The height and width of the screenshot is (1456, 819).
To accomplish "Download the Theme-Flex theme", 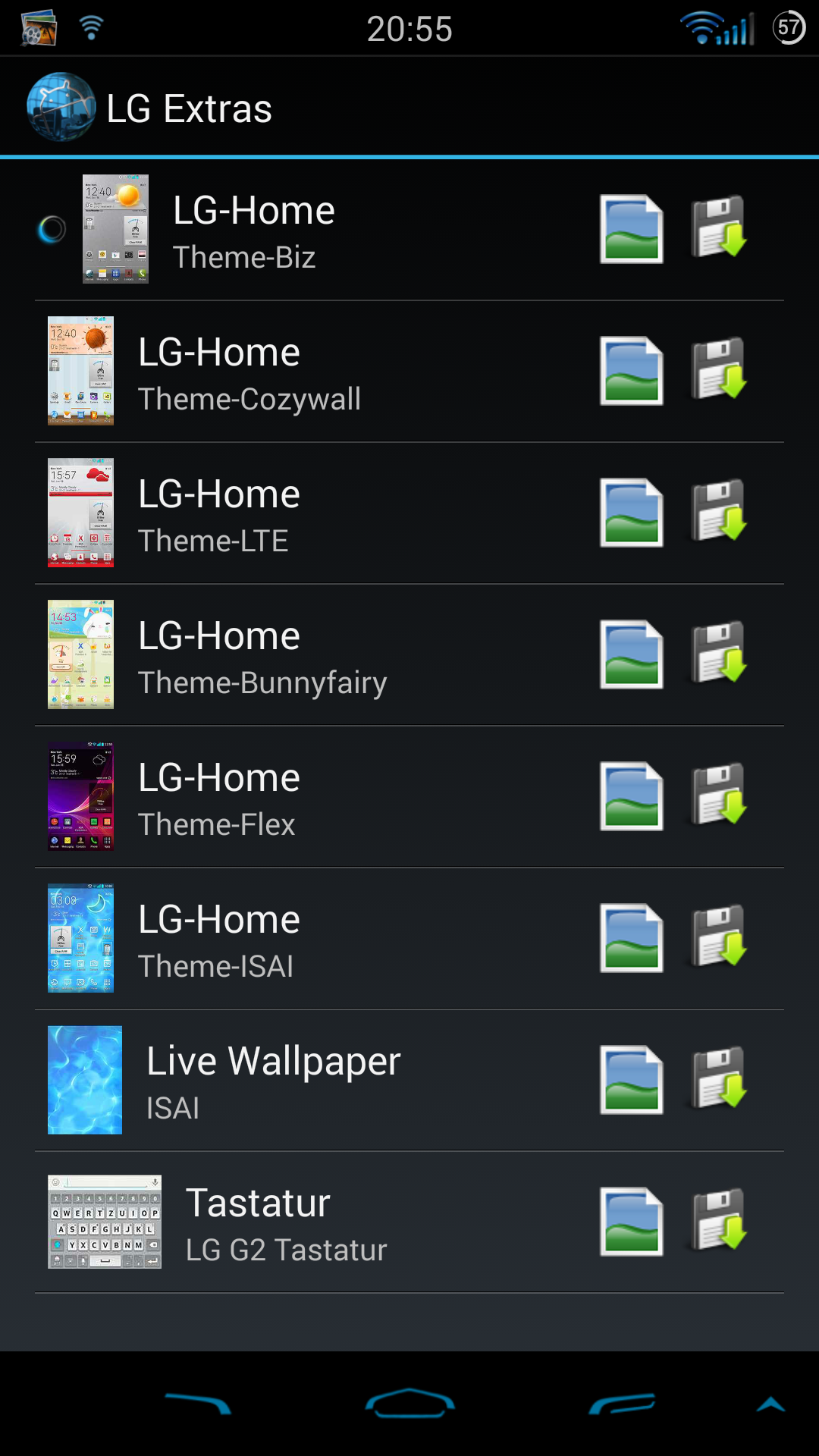I will tap(718, 795).
